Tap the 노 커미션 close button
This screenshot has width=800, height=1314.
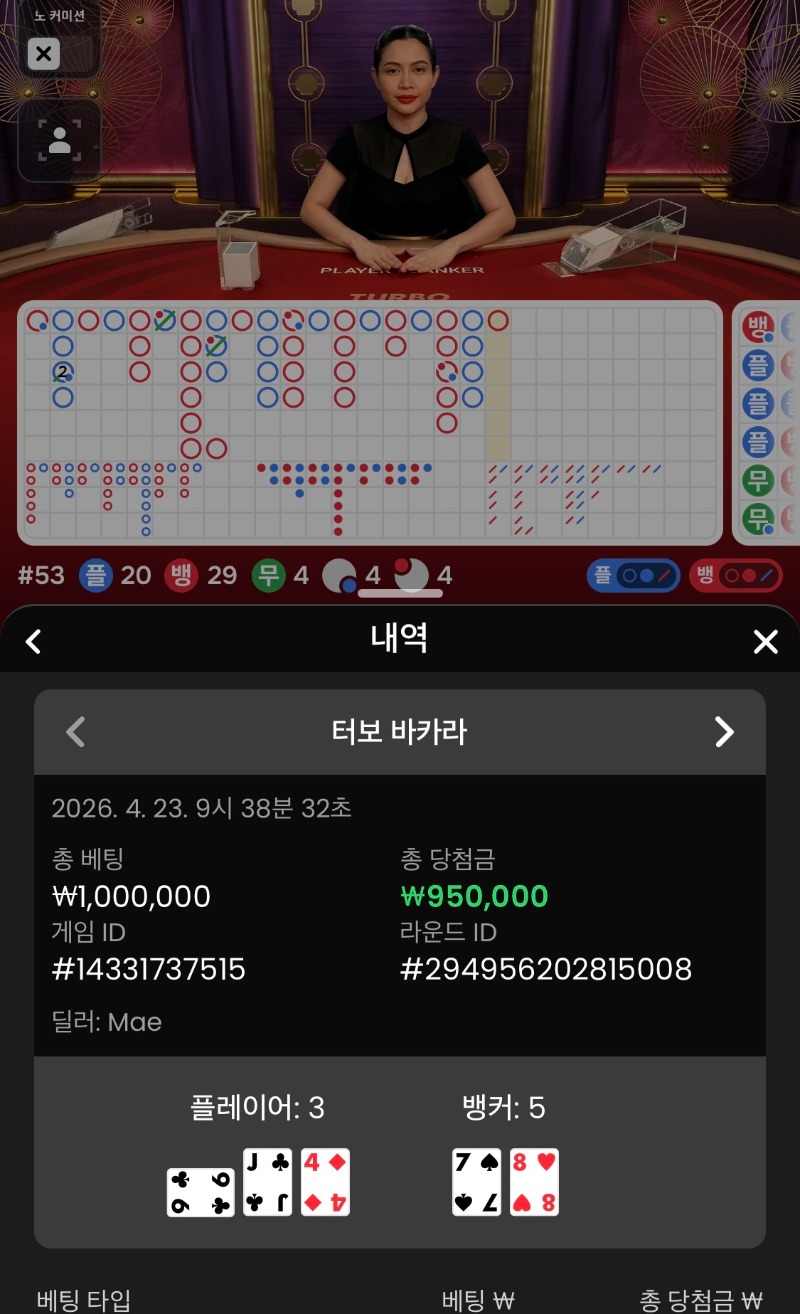[43, 54]
